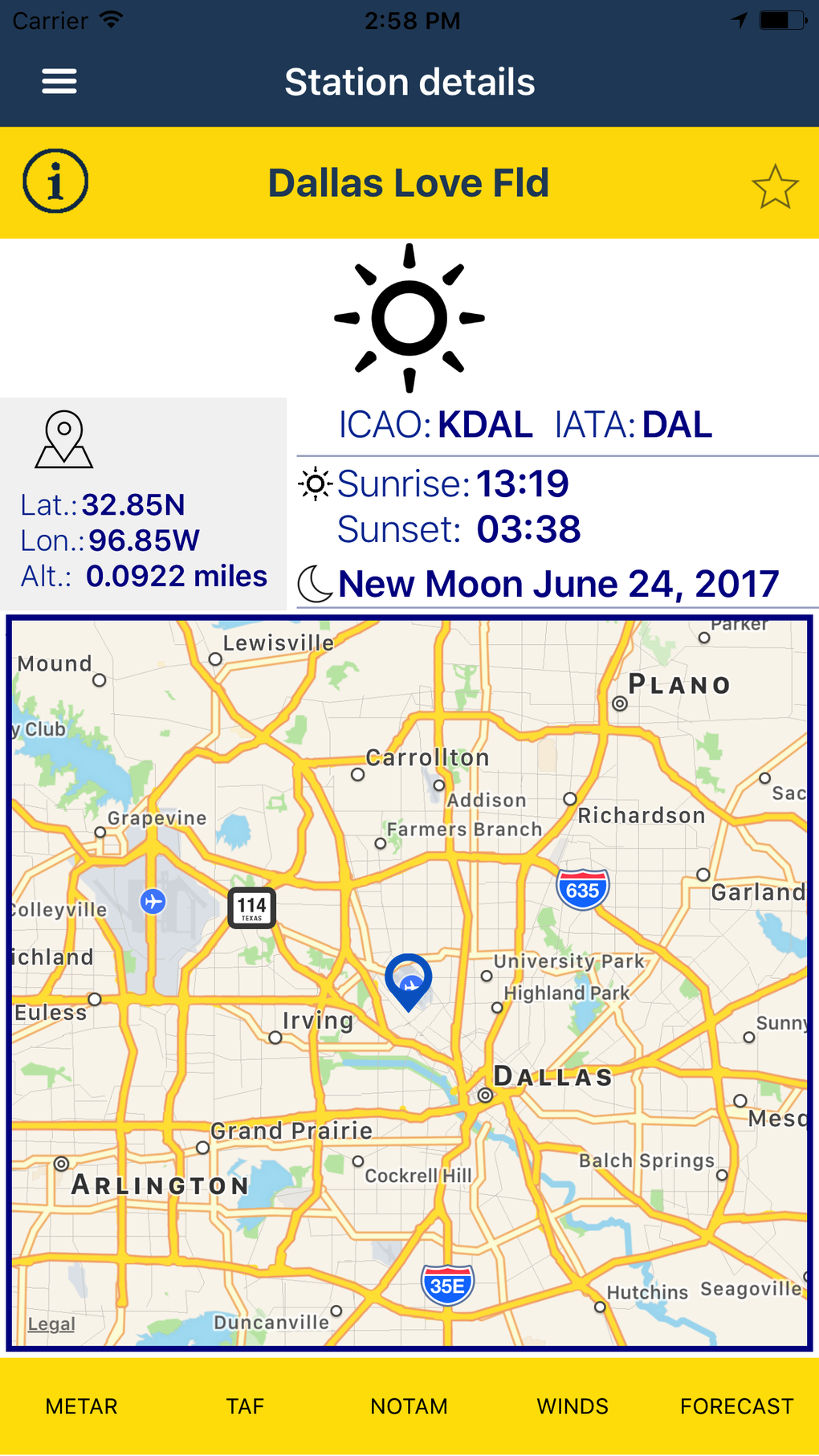View the WINDS tab

[x=572, y=1406]
